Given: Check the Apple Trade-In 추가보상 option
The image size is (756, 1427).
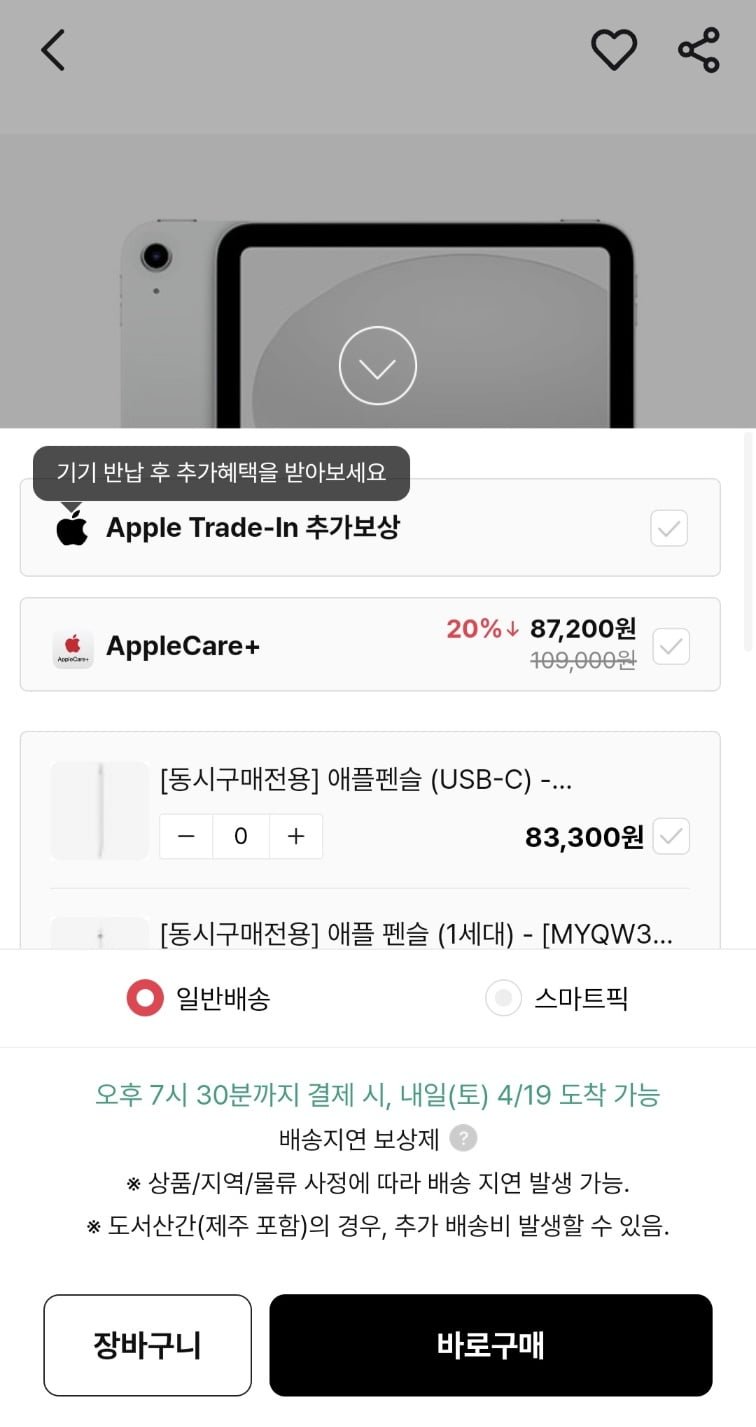Looking at the screenshot, I should [x=669, y=528].
